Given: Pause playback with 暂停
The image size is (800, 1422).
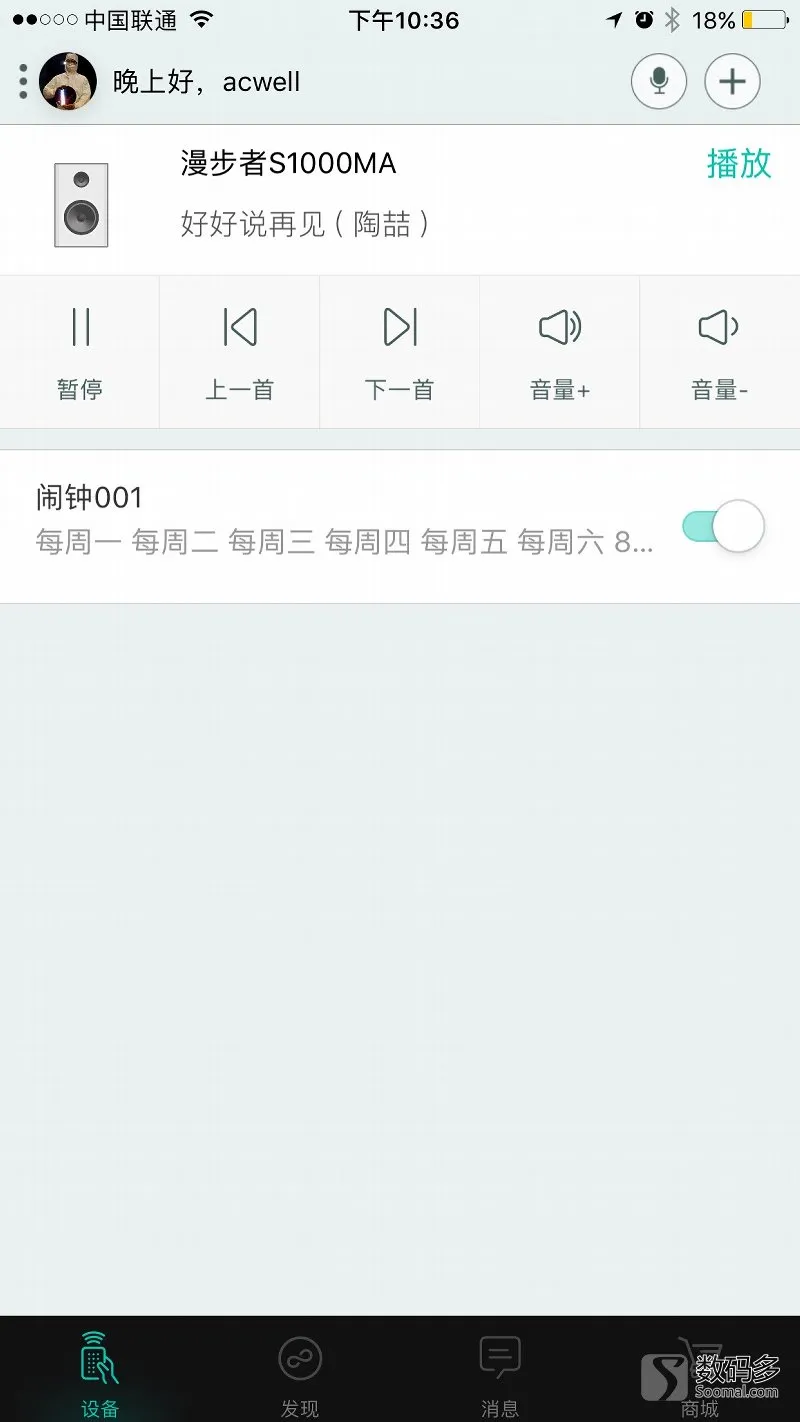Looking at the screenshot, I should (x=80, y=352).
